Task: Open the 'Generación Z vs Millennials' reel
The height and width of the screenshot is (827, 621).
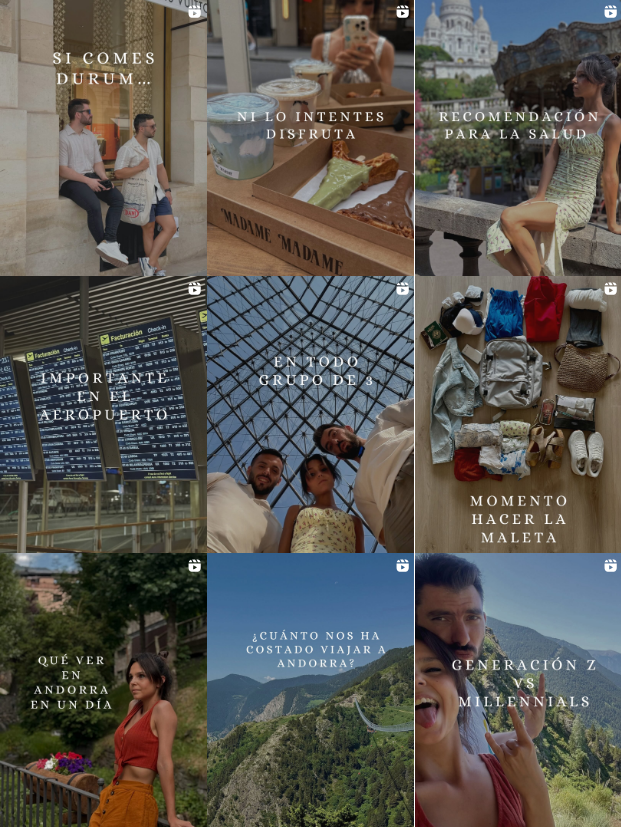Action: (x=518, y=690)
